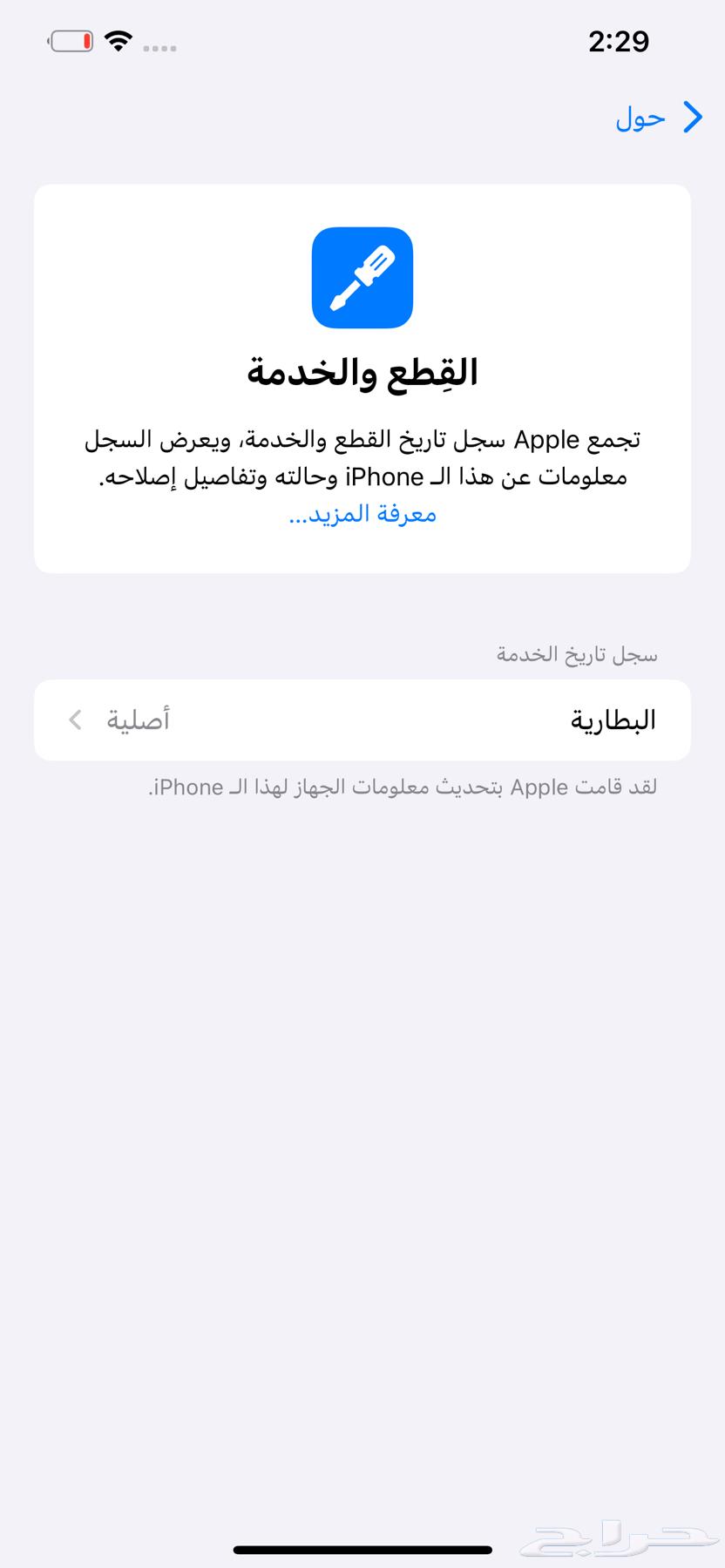Viewport: 725px width, 1568px height.
Task: Tap the clock showing 2:29
Action: (620, 40)
